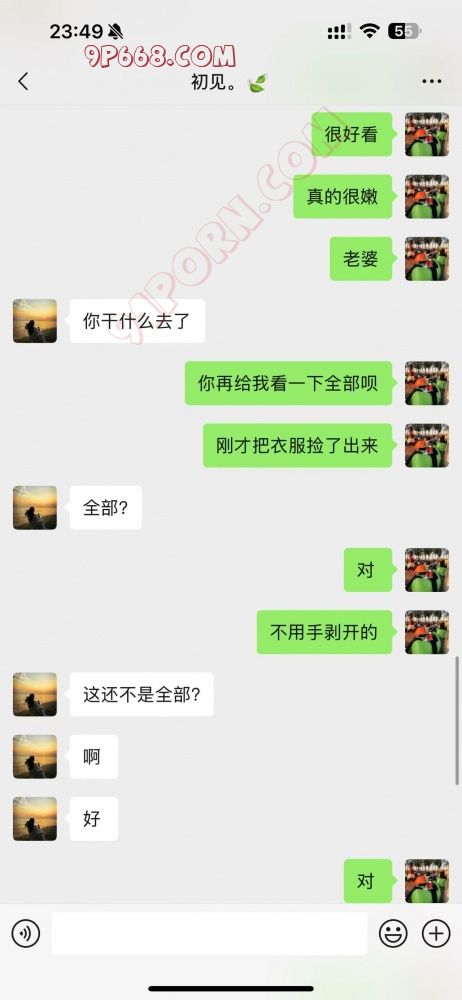Focus the message text field
This screenshot has height=1000, width=462.
(209, 933)
